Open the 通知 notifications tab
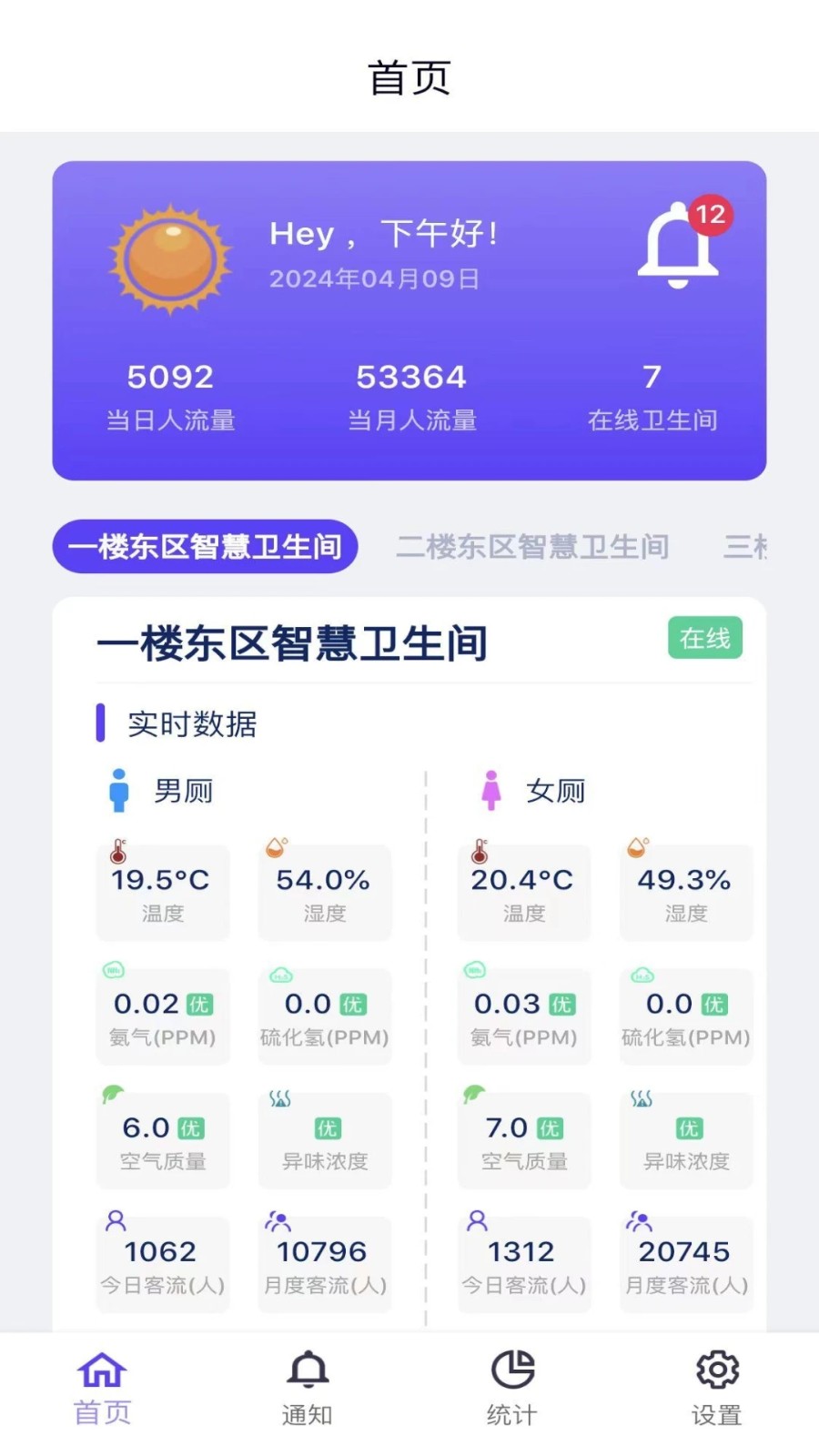The image size is (819, 1456). [307, 1383]
